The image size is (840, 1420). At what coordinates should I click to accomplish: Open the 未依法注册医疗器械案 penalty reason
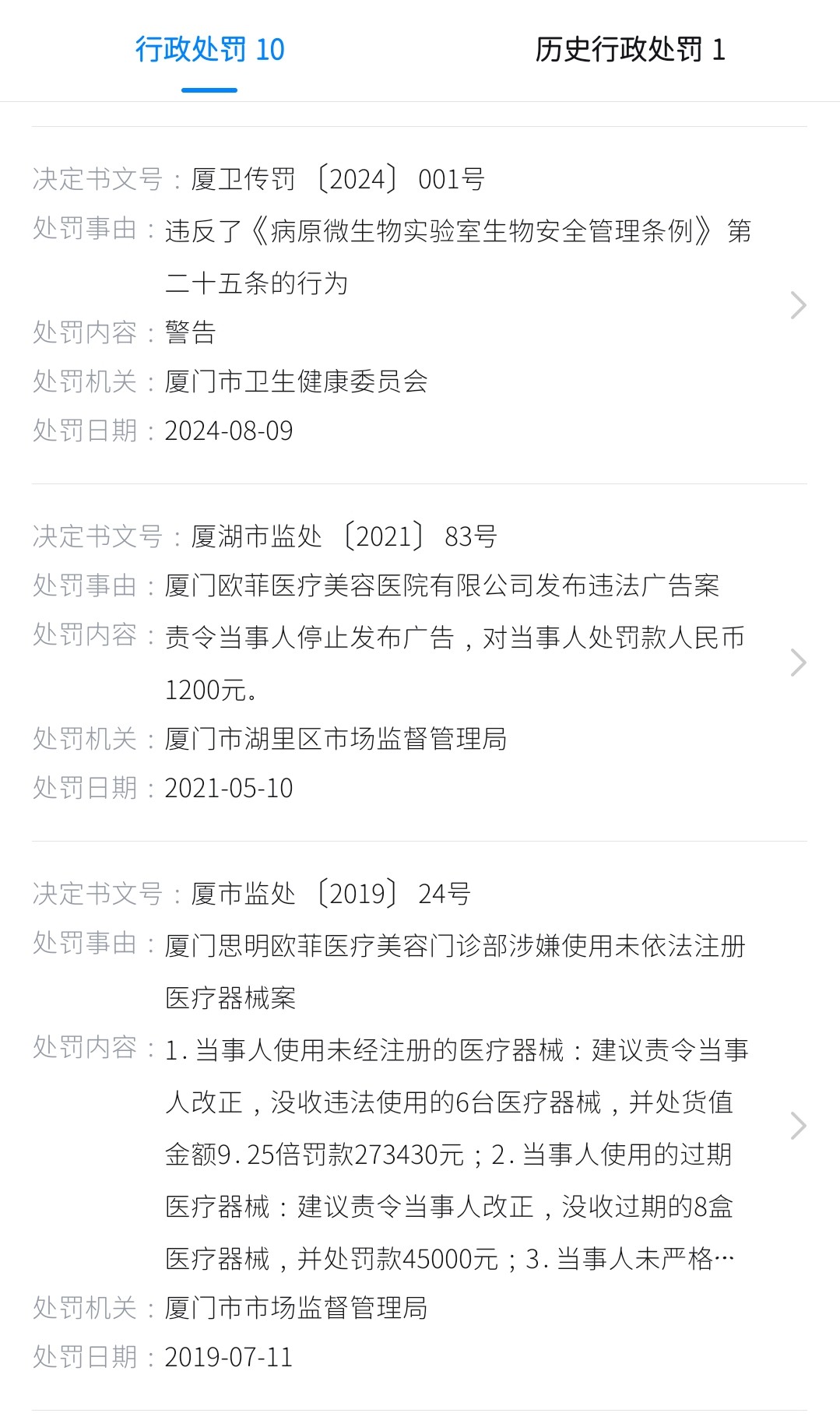(455, 945)
